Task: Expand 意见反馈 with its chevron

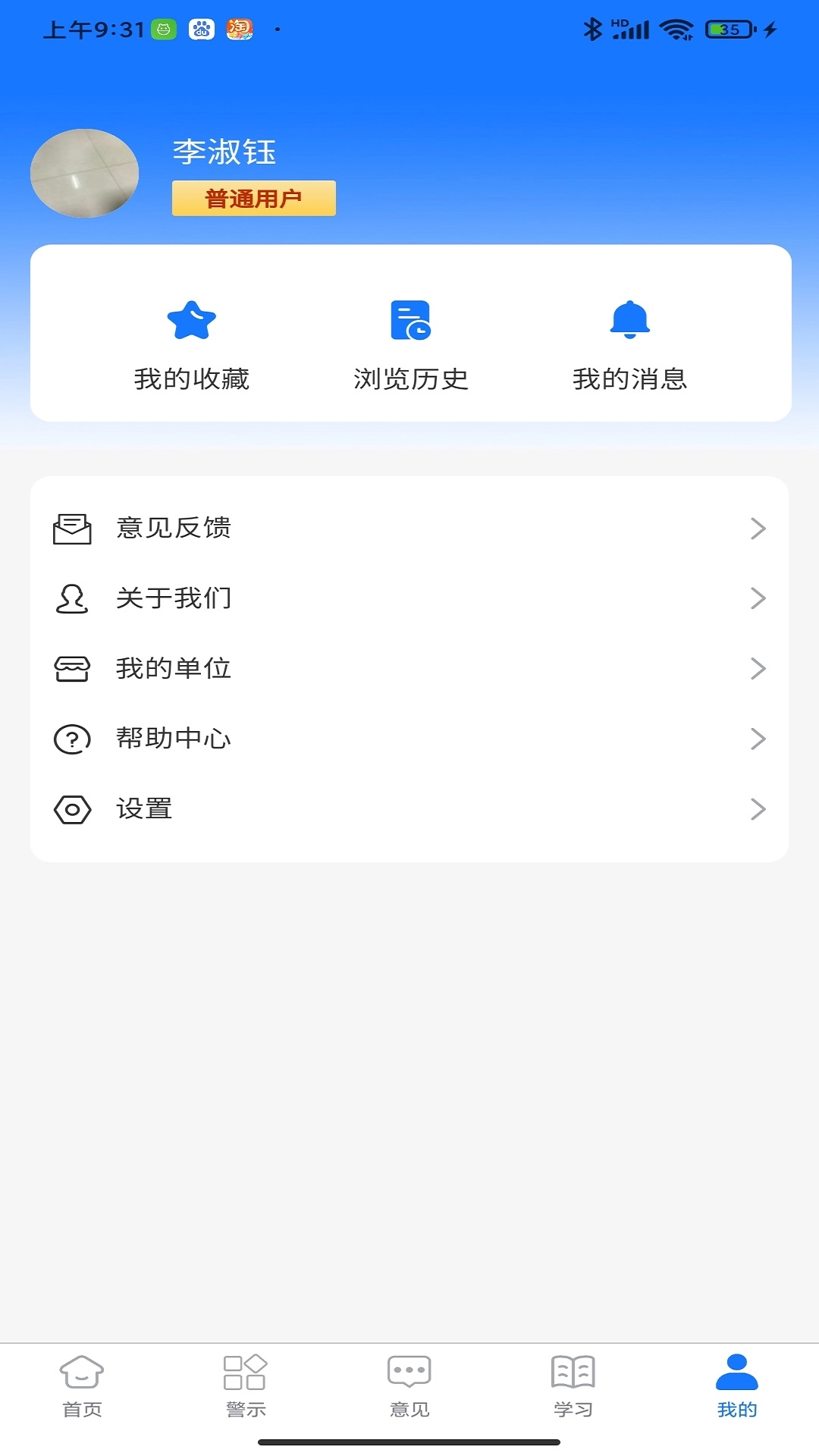Action: [758, 529]
